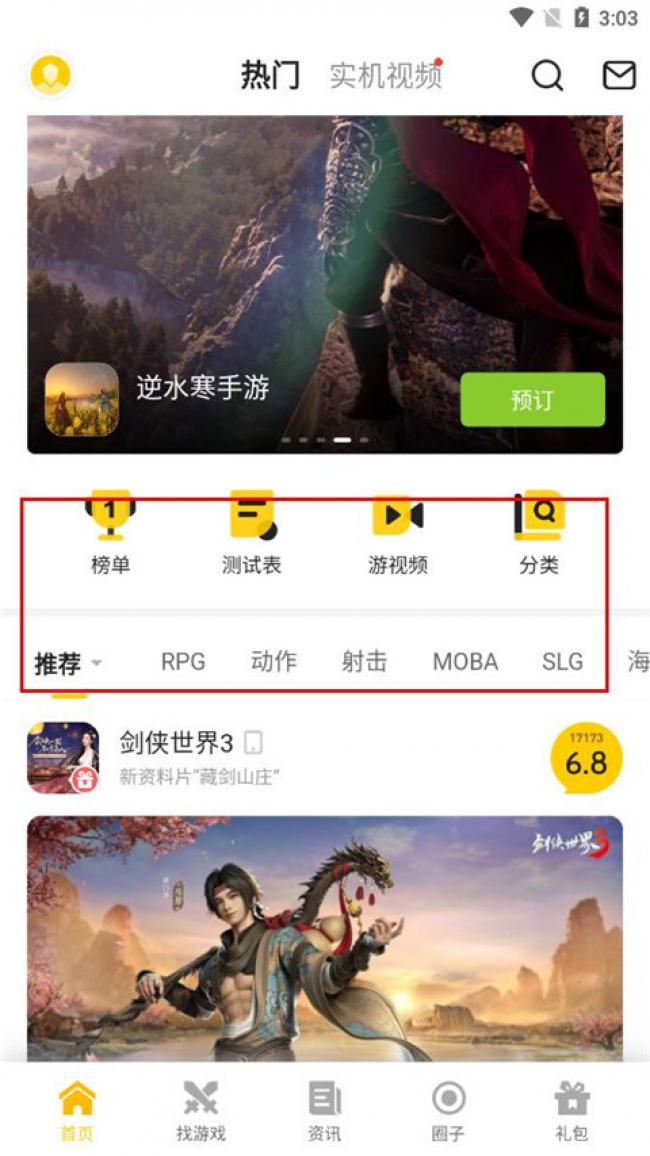Open the 圈子 tab
650x1156 pixels.
[448, 1111]
